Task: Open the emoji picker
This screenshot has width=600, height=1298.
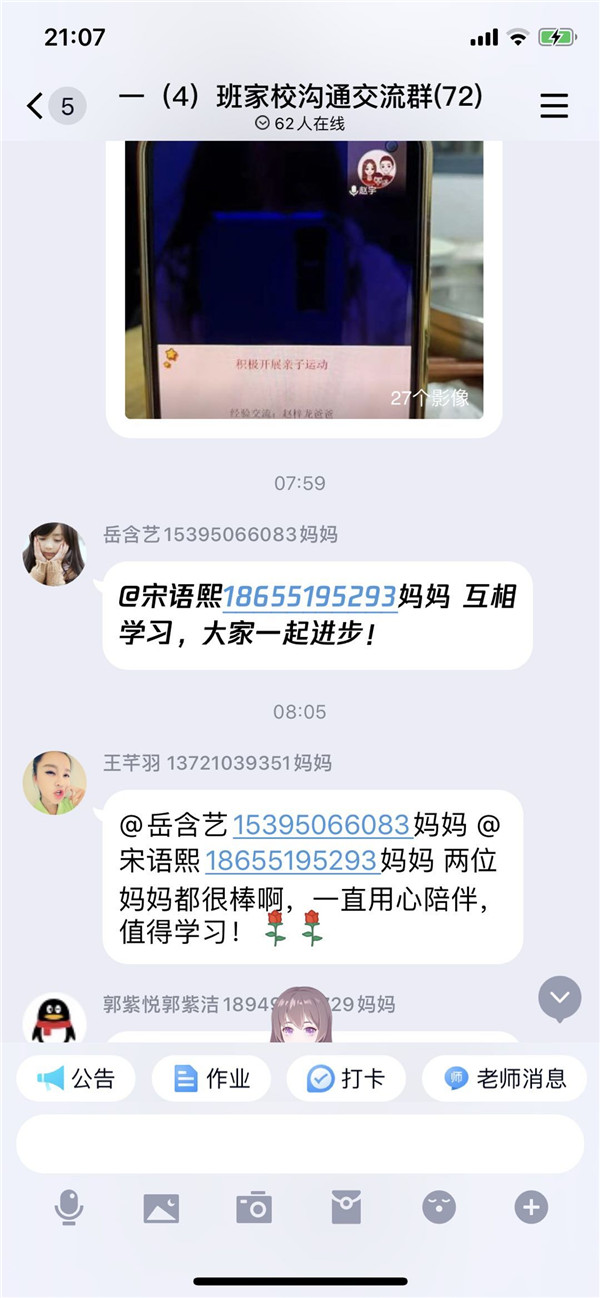Action: click(x=439, y=1208)
